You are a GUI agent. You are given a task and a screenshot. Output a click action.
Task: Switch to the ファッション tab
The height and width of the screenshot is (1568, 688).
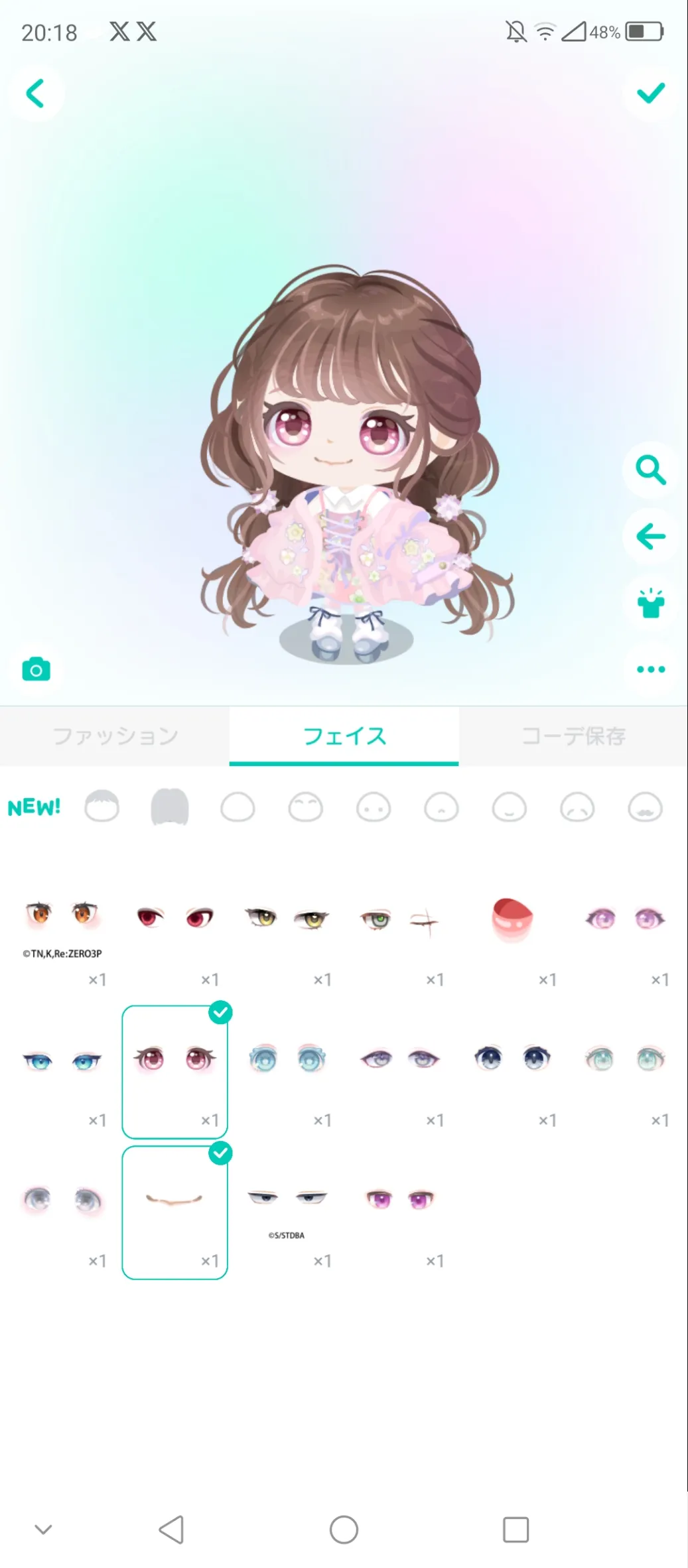point(115,736)
